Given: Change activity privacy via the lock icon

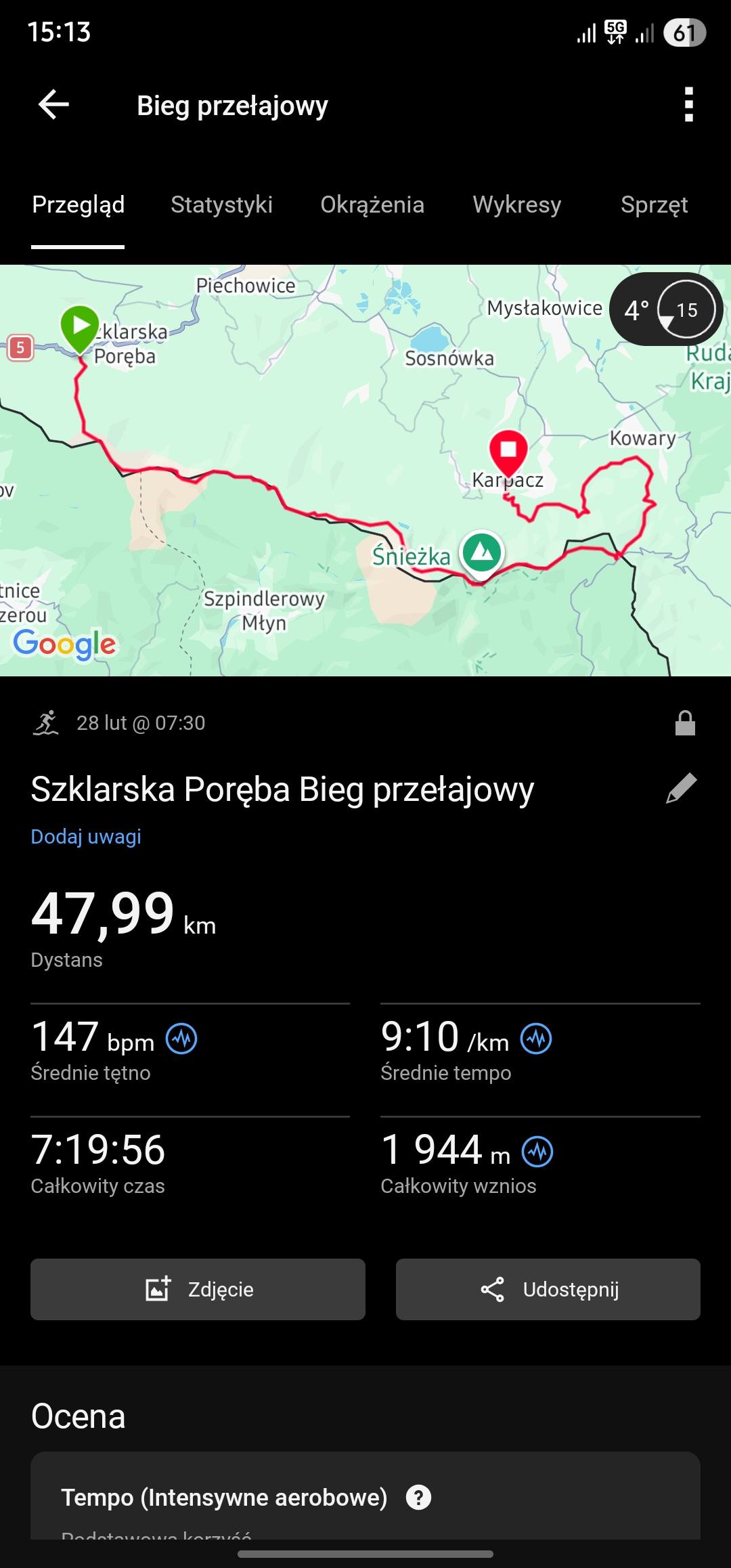Looking at the screenshot, I should [685, 723].
